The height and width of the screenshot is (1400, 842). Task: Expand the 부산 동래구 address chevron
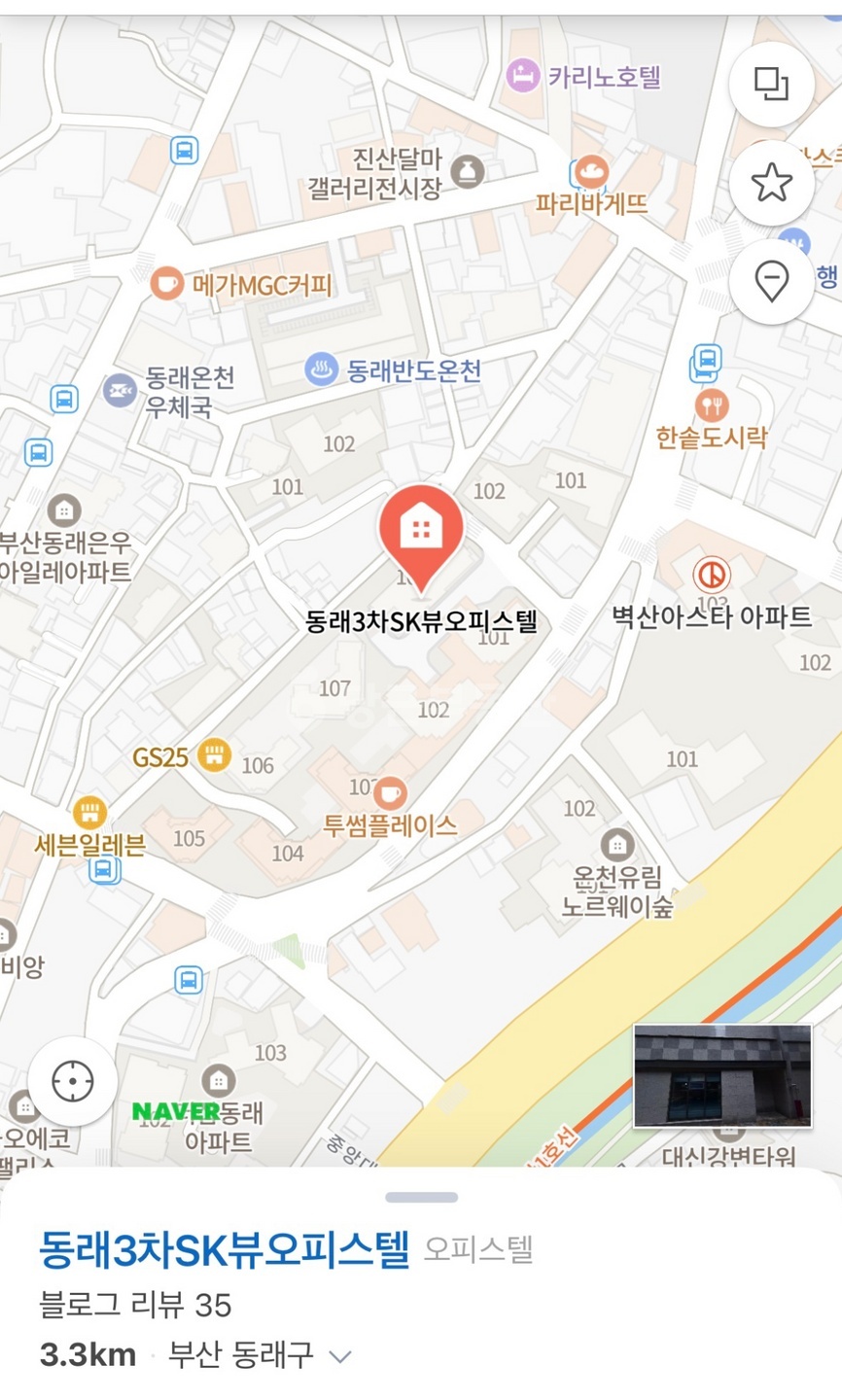(339, 1356)
